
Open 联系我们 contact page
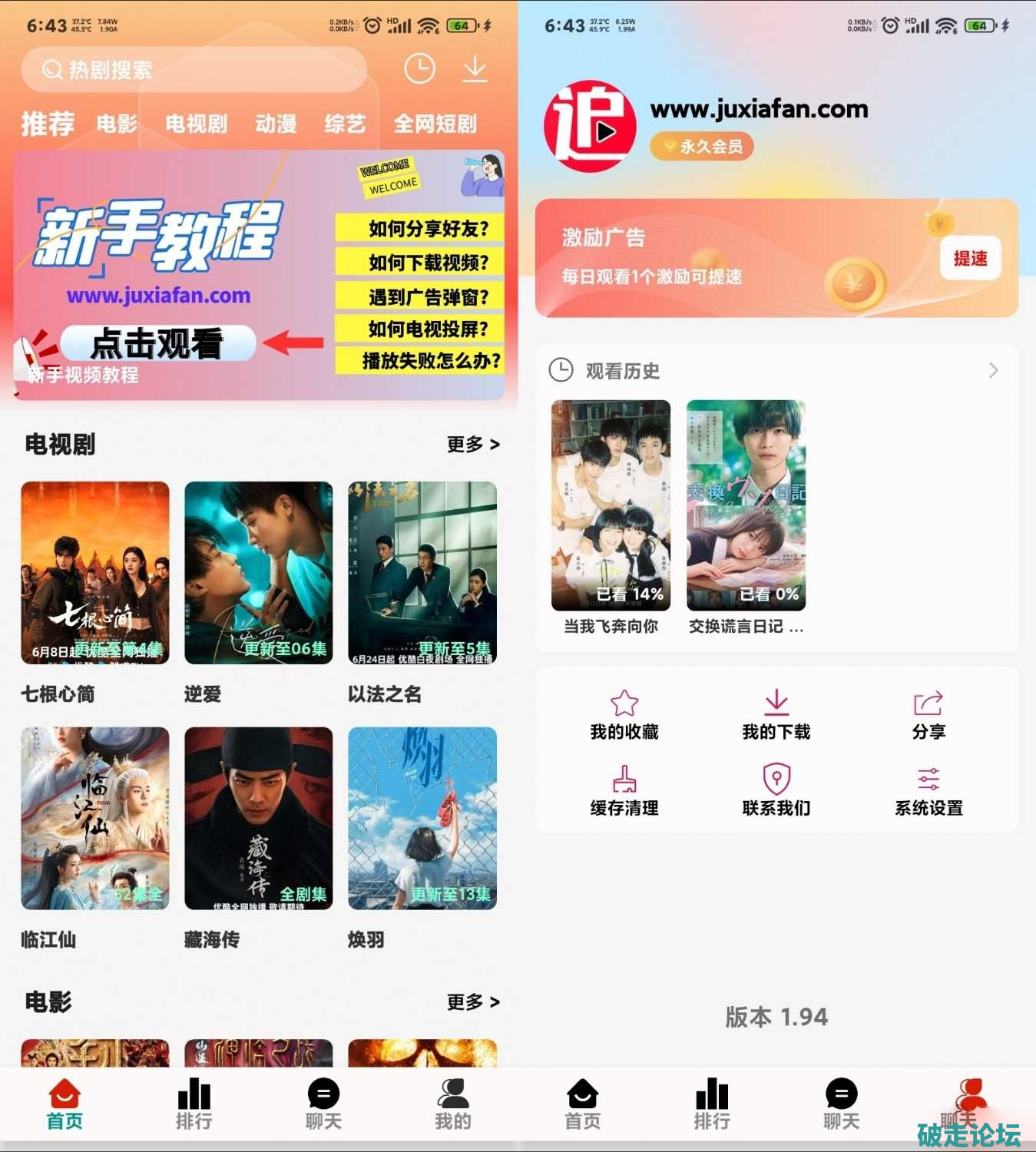click(776, 791)
